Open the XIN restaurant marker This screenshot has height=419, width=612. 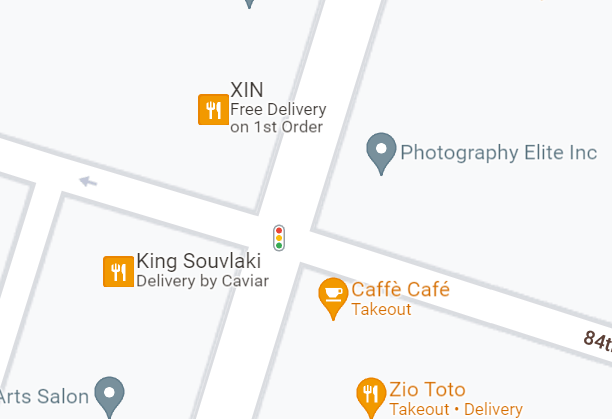(213, 109)
